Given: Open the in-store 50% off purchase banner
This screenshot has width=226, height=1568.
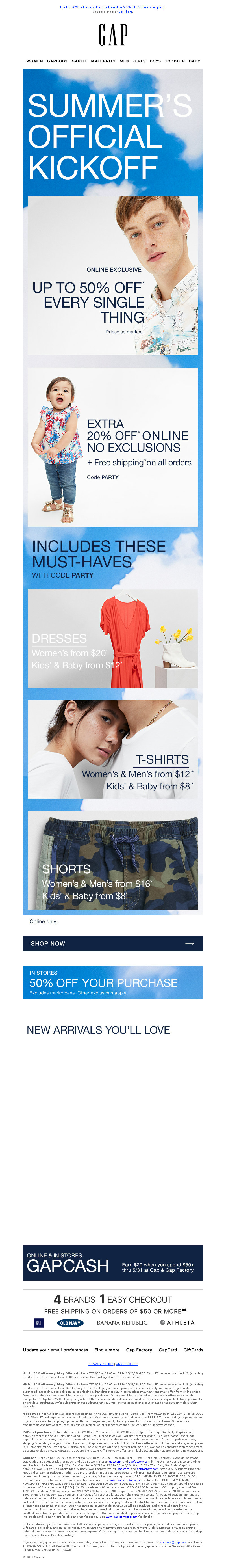Looking at the screenshot, I should (x=112, y=982).
